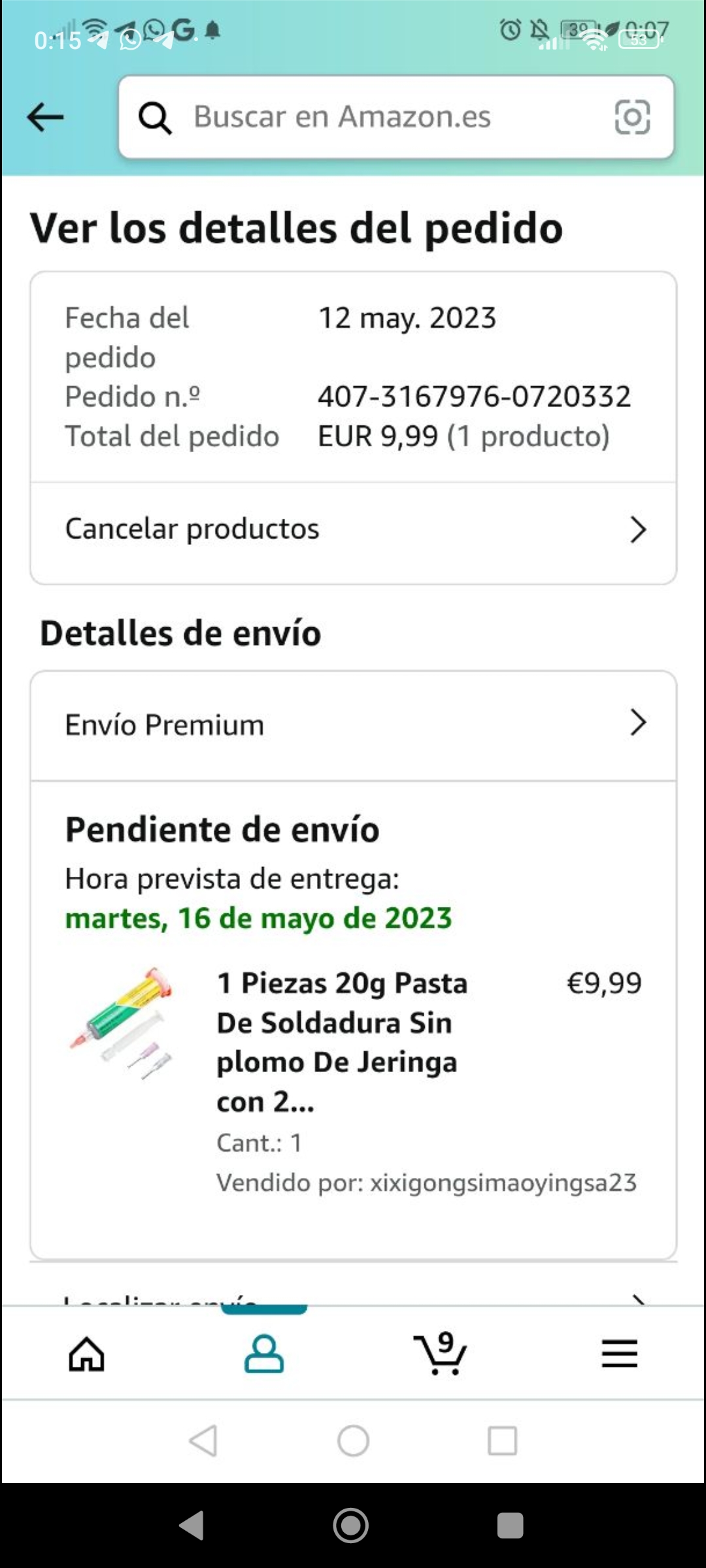This screenshot has width=706, height=1568.
Task: Tap the system recent apps button
Action: click(510, 1526)
